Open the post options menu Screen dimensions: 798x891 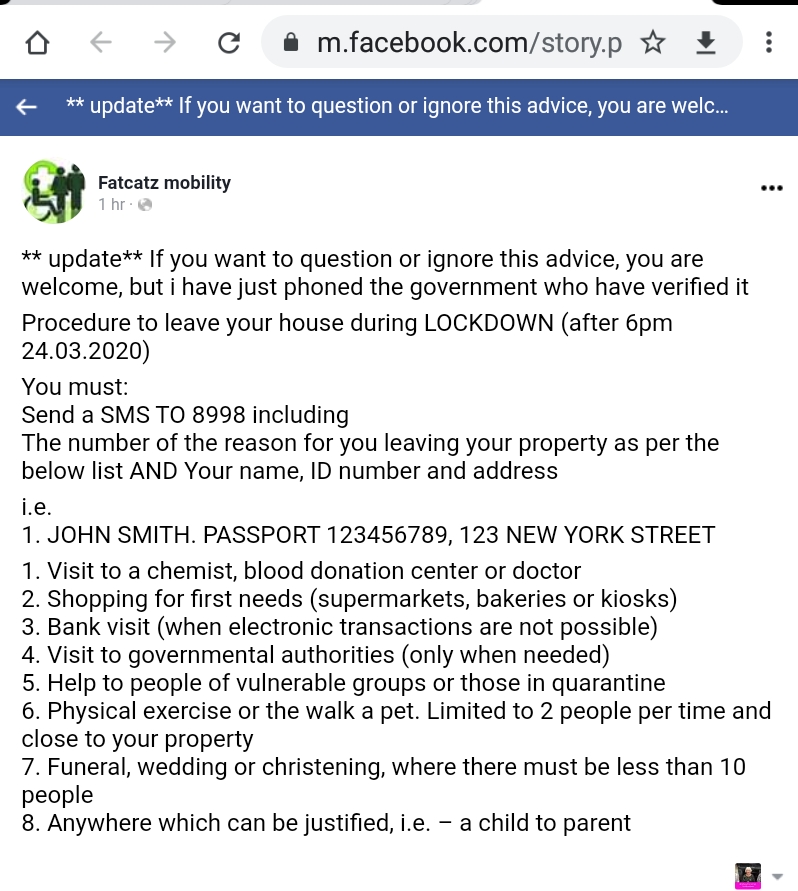(771, 188)
